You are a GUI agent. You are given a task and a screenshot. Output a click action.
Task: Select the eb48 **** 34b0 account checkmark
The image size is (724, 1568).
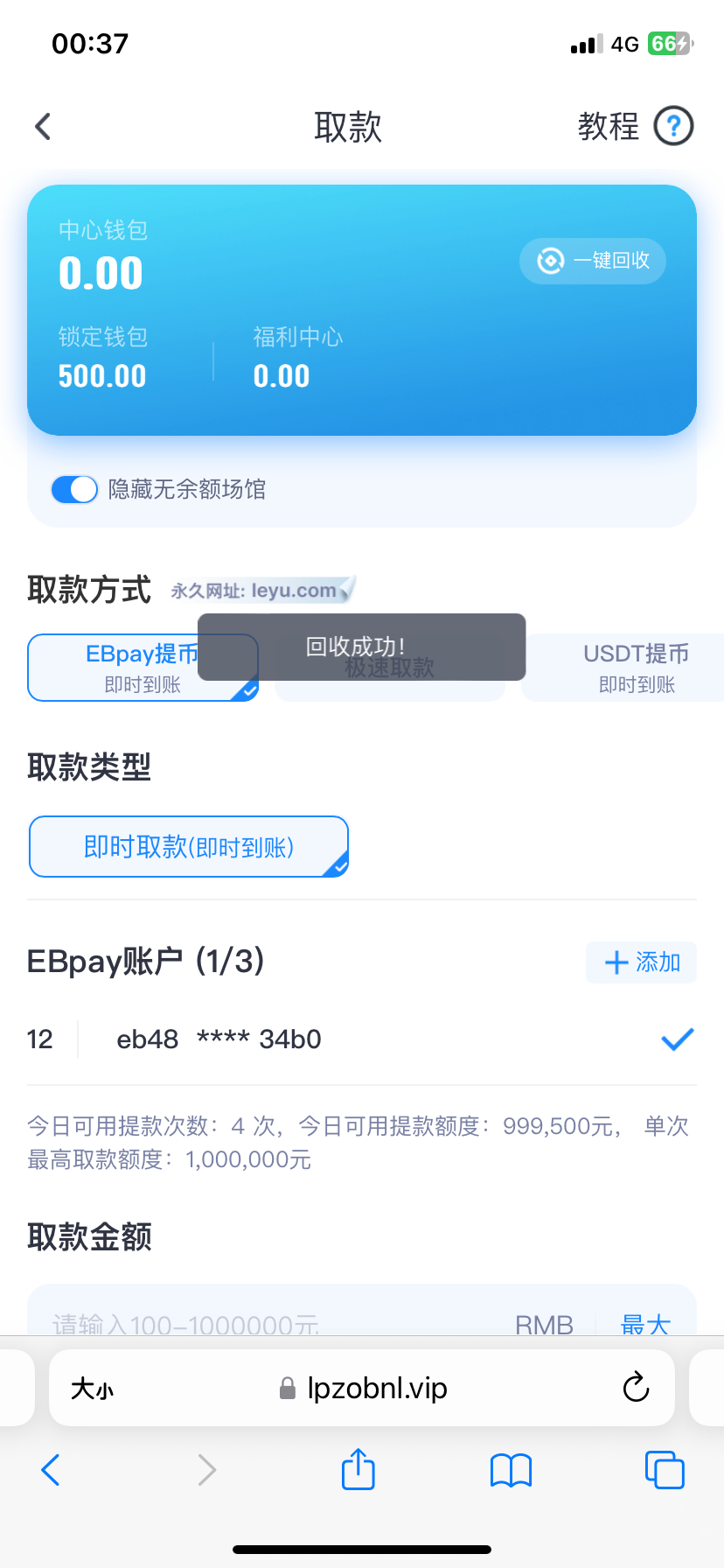pos(677,1039)
